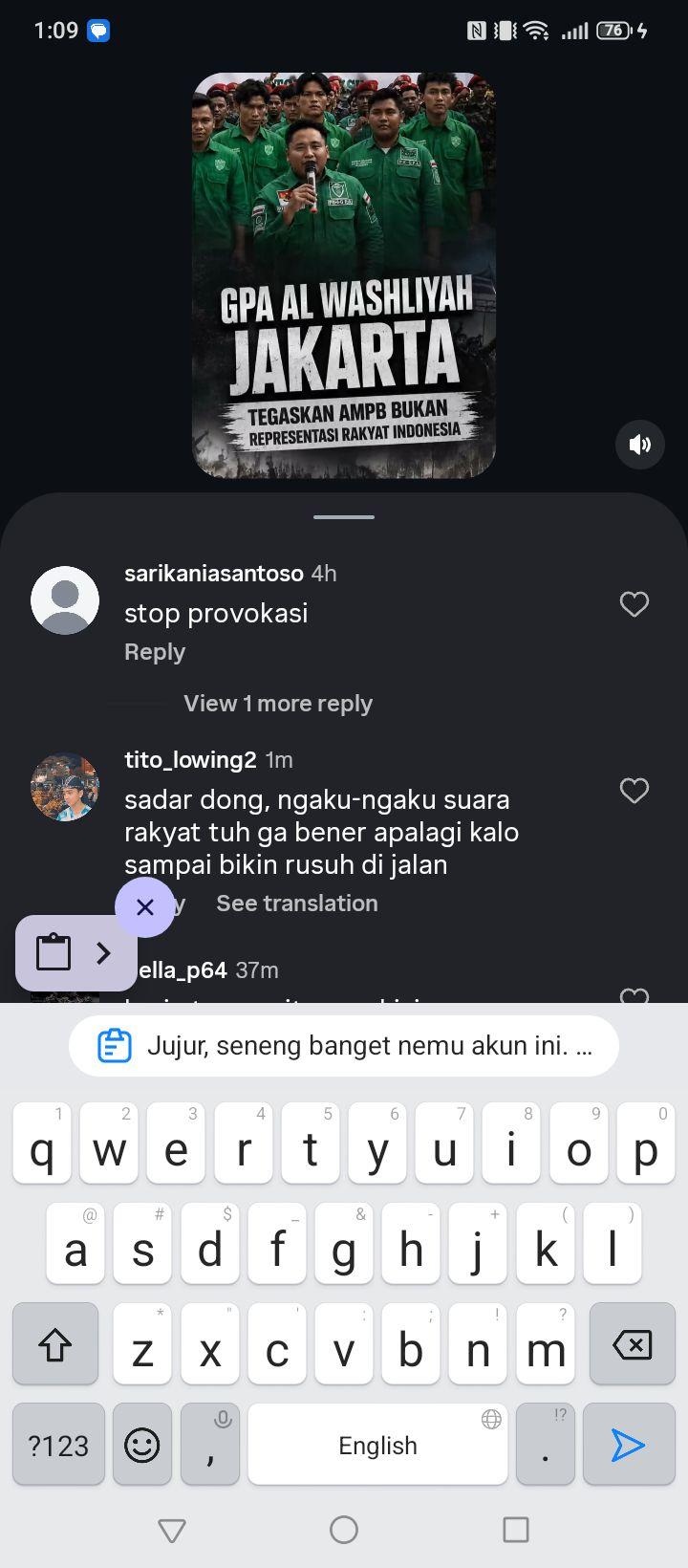
Task: See translation of tito_lowing2's comment
Action: click(x=297, y=904)
